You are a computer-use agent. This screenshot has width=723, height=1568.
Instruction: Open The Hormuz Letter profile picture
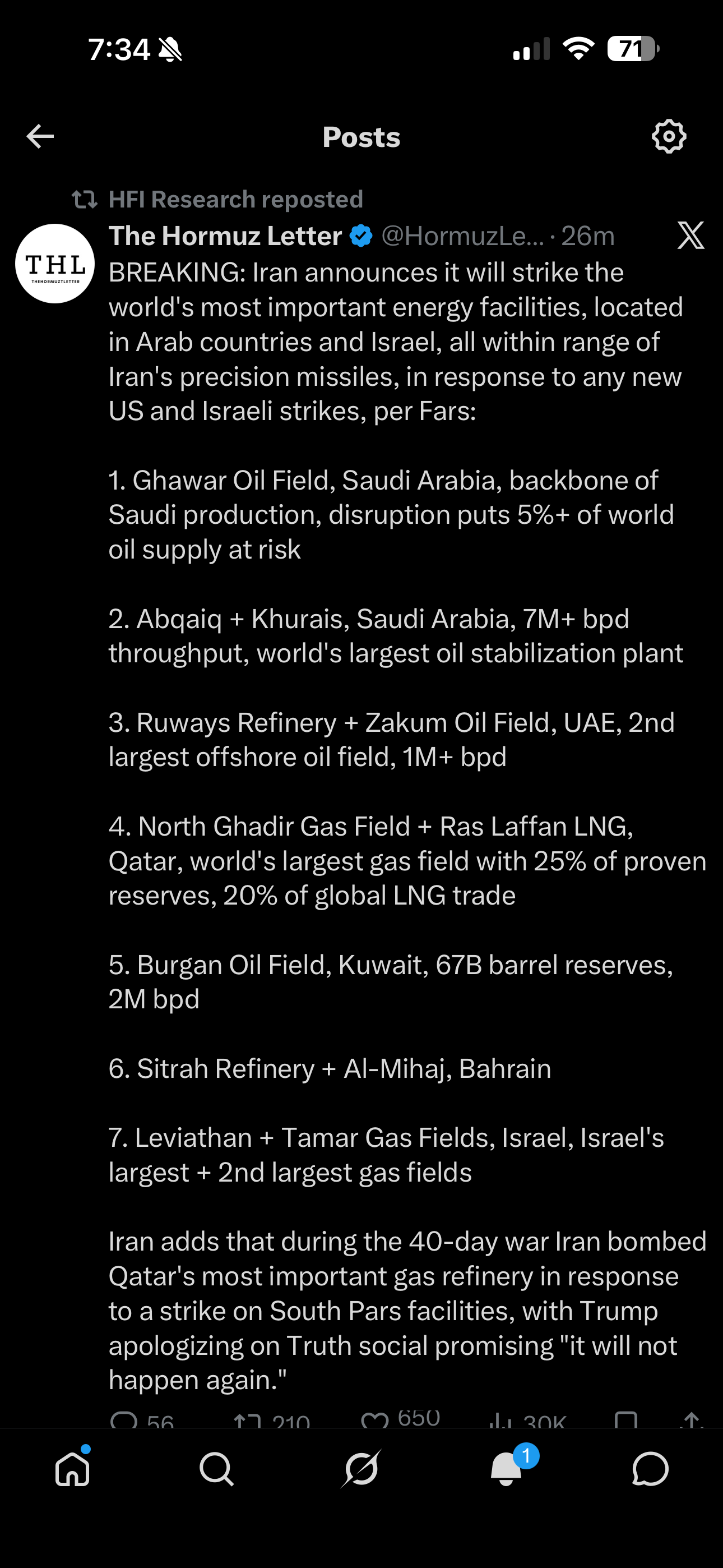[55, 264]
